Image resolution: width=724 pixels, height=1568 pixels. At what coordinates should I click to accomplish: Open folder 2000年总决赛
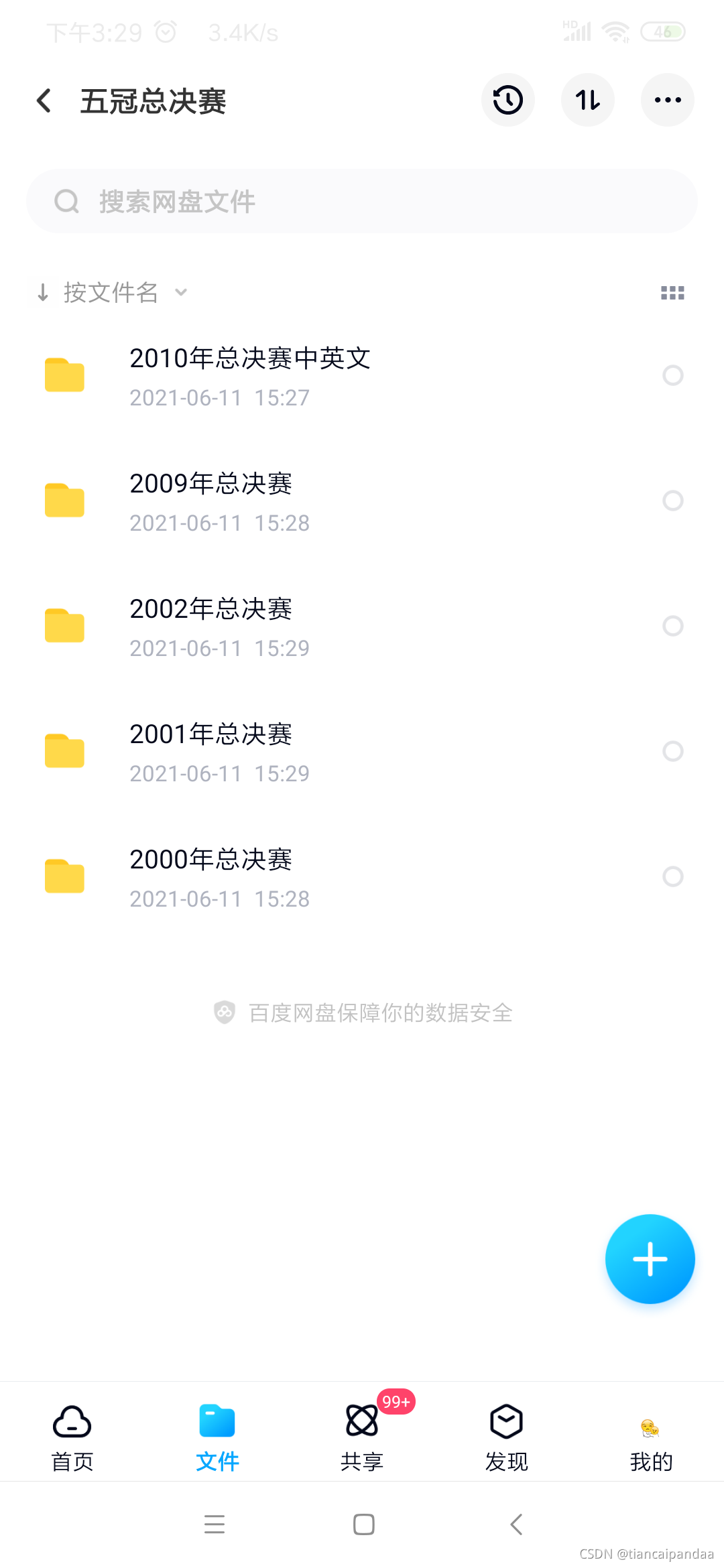[x=210, y=876]
